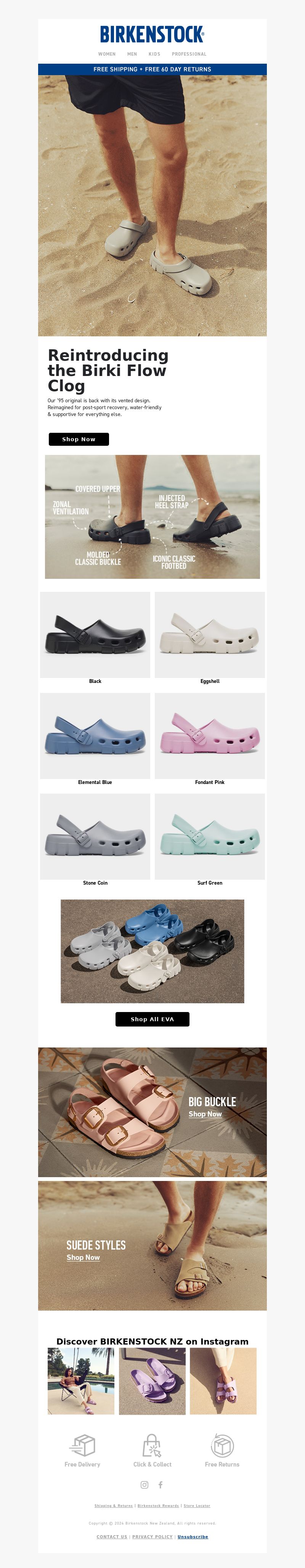Open the Privacy Policy link
The height and width of the screenshot is (1568, 305).
[152, 1536]
